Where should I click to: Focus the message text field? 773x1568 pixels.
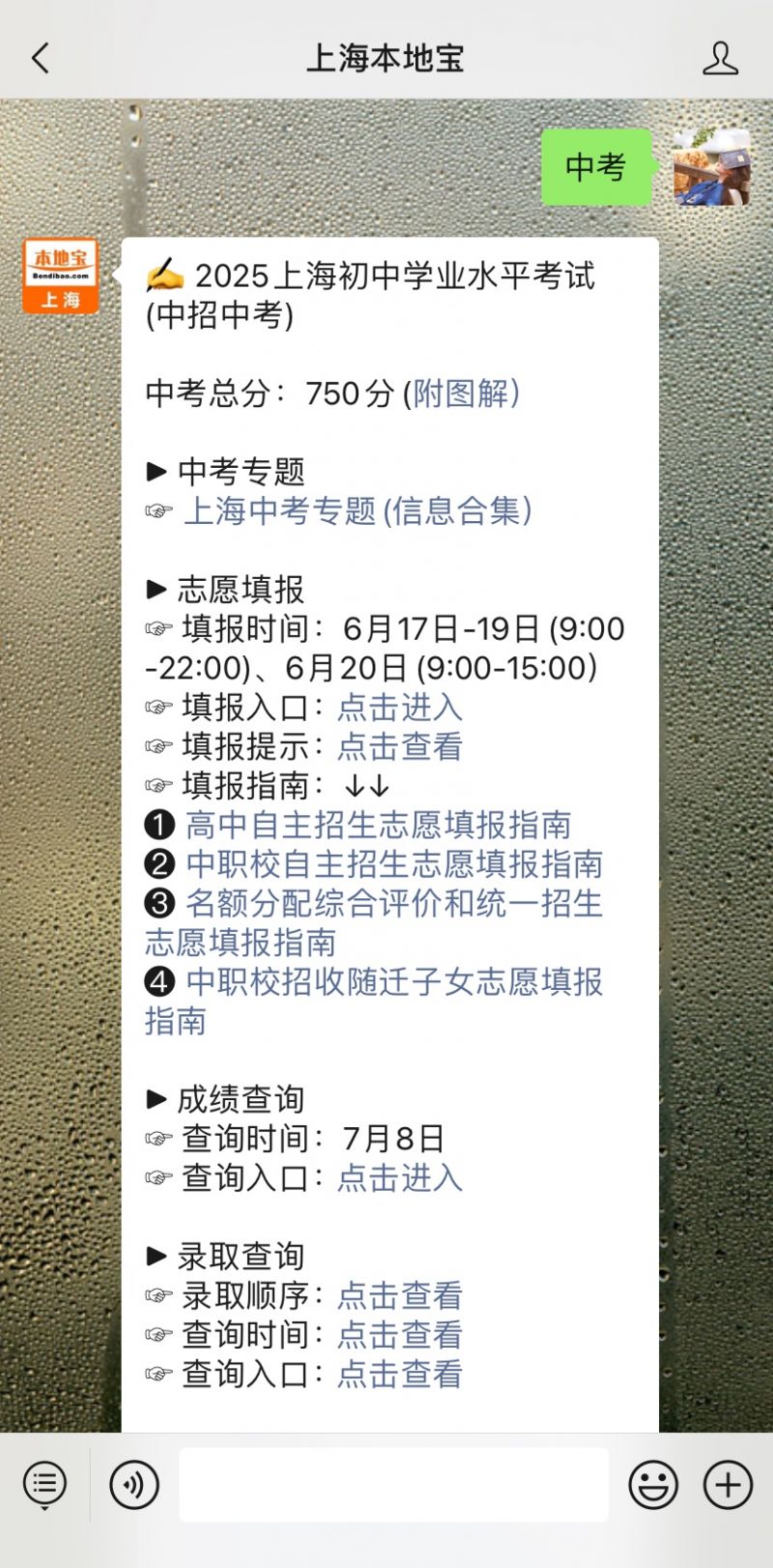coord(393,1484)
